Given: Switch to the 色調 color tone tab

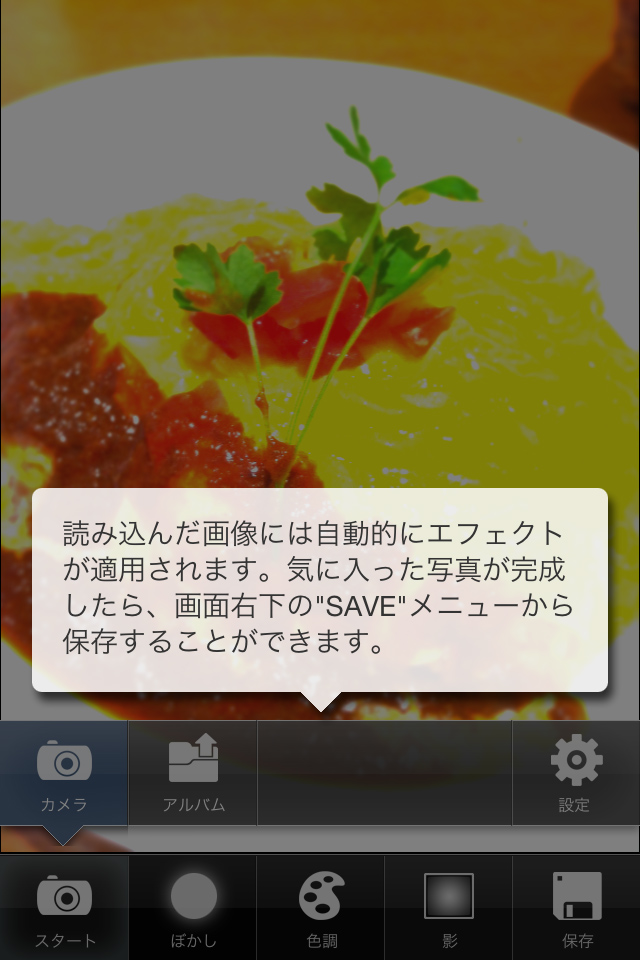Looking at the screenshot, I should point(321,908).
